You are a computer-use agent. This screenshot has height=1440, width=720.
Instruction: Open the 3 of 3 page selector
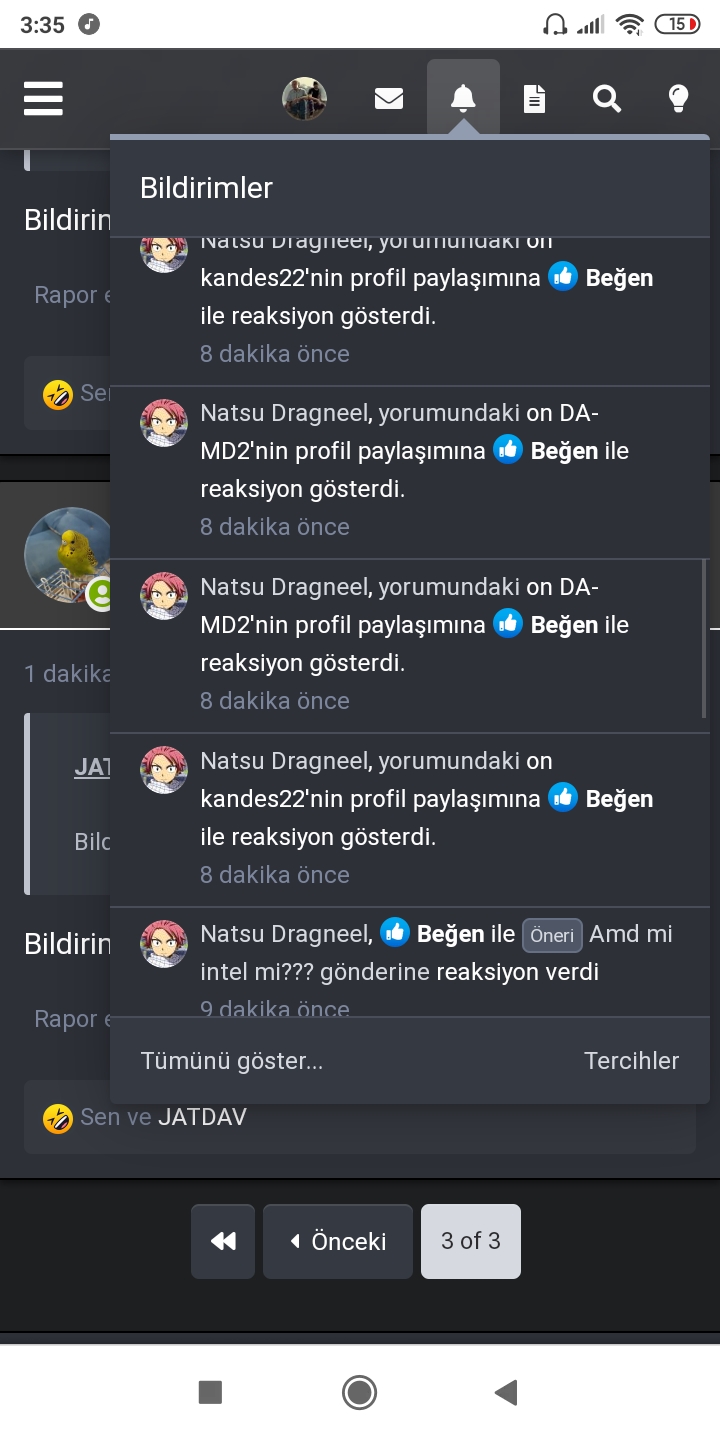[x=471, y=1241]
